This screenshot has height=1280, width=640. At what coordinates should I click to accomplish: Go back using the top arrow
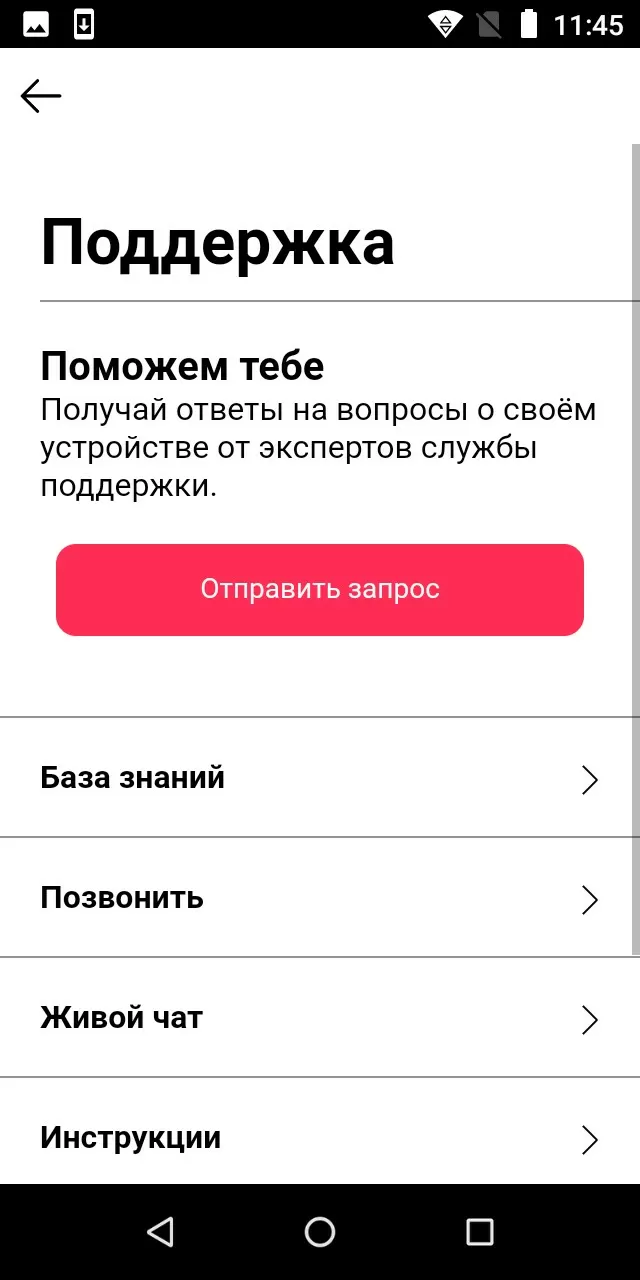point(41,96)
